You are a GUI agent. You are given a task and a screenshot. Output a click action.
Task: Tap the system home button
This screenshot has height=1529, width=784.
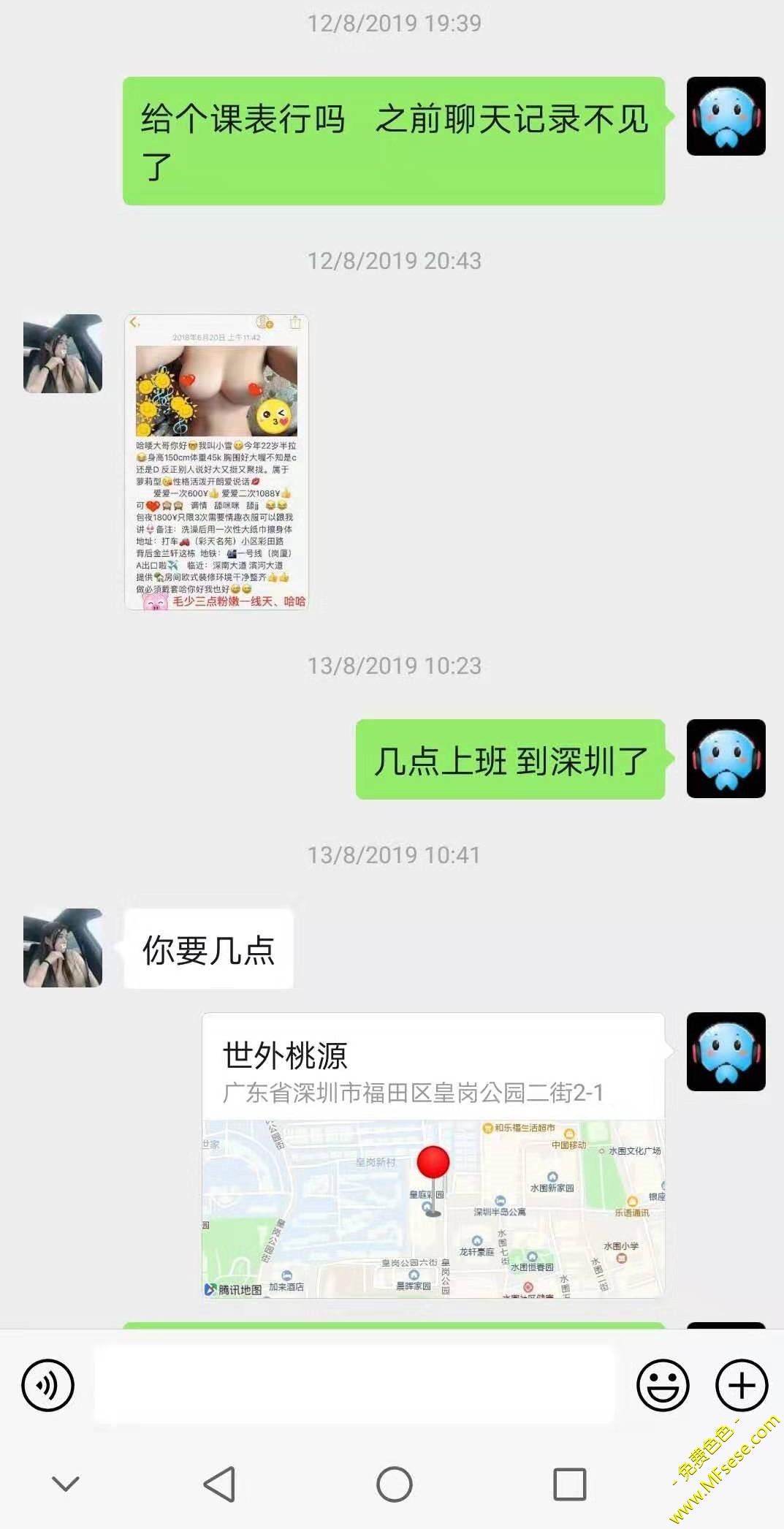point(395,1484)
